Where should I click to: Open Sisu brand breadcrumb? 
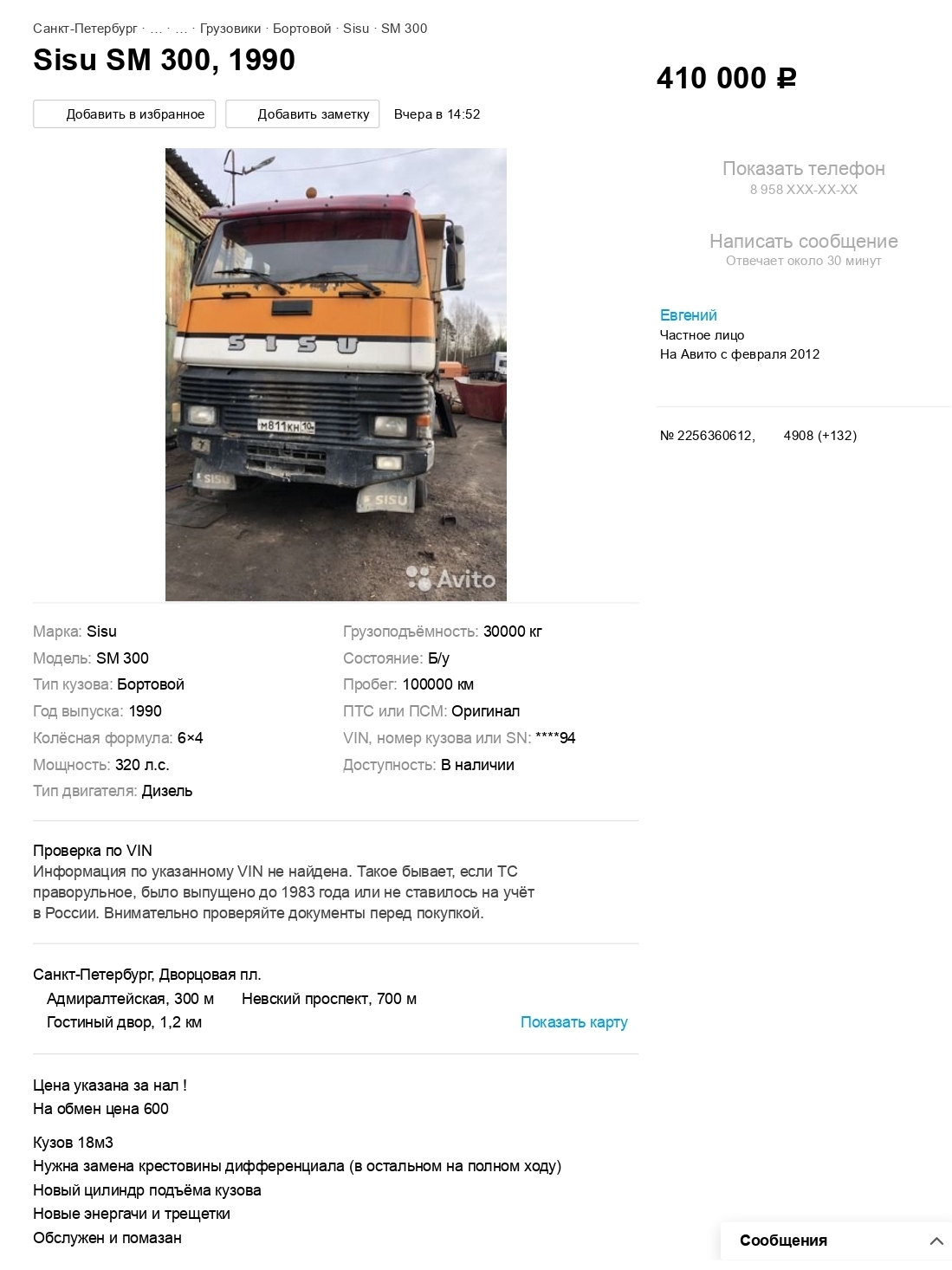pyautogui.click(x=356, y=29)
